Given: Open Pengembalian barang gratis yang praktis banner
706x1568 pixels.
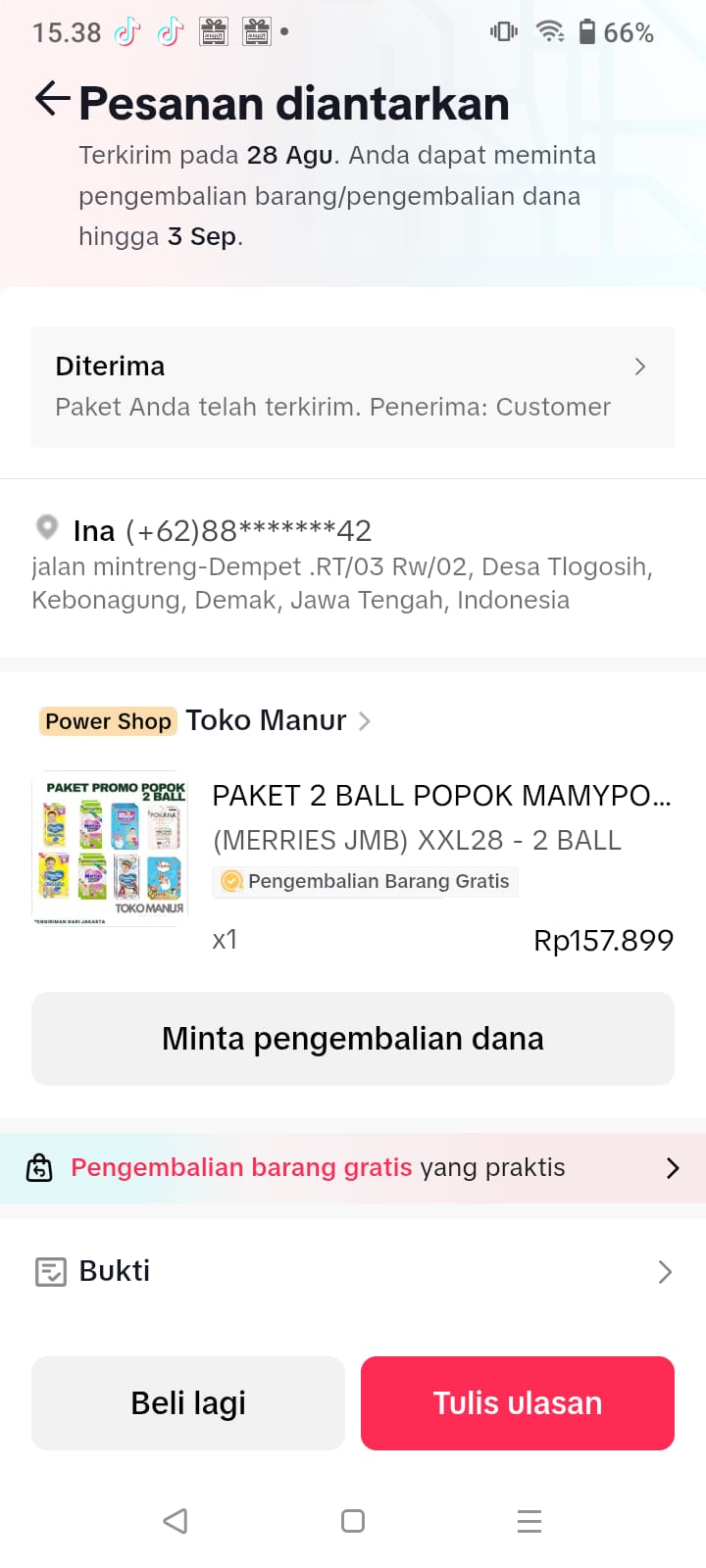Looking at the screenshot, I should (x=353, y=1168).
